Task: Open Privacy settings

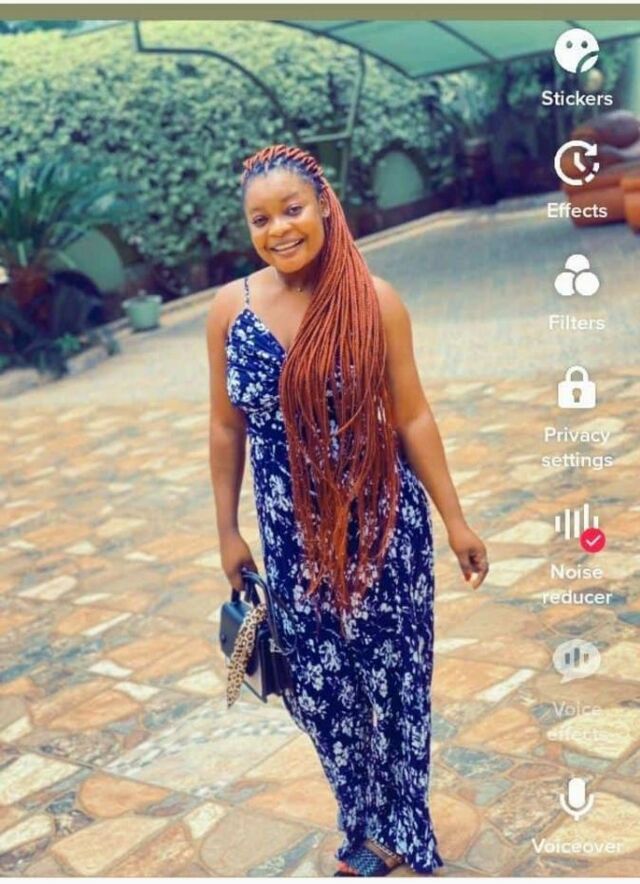Action: pyautogui.click(x=577, y=388)
